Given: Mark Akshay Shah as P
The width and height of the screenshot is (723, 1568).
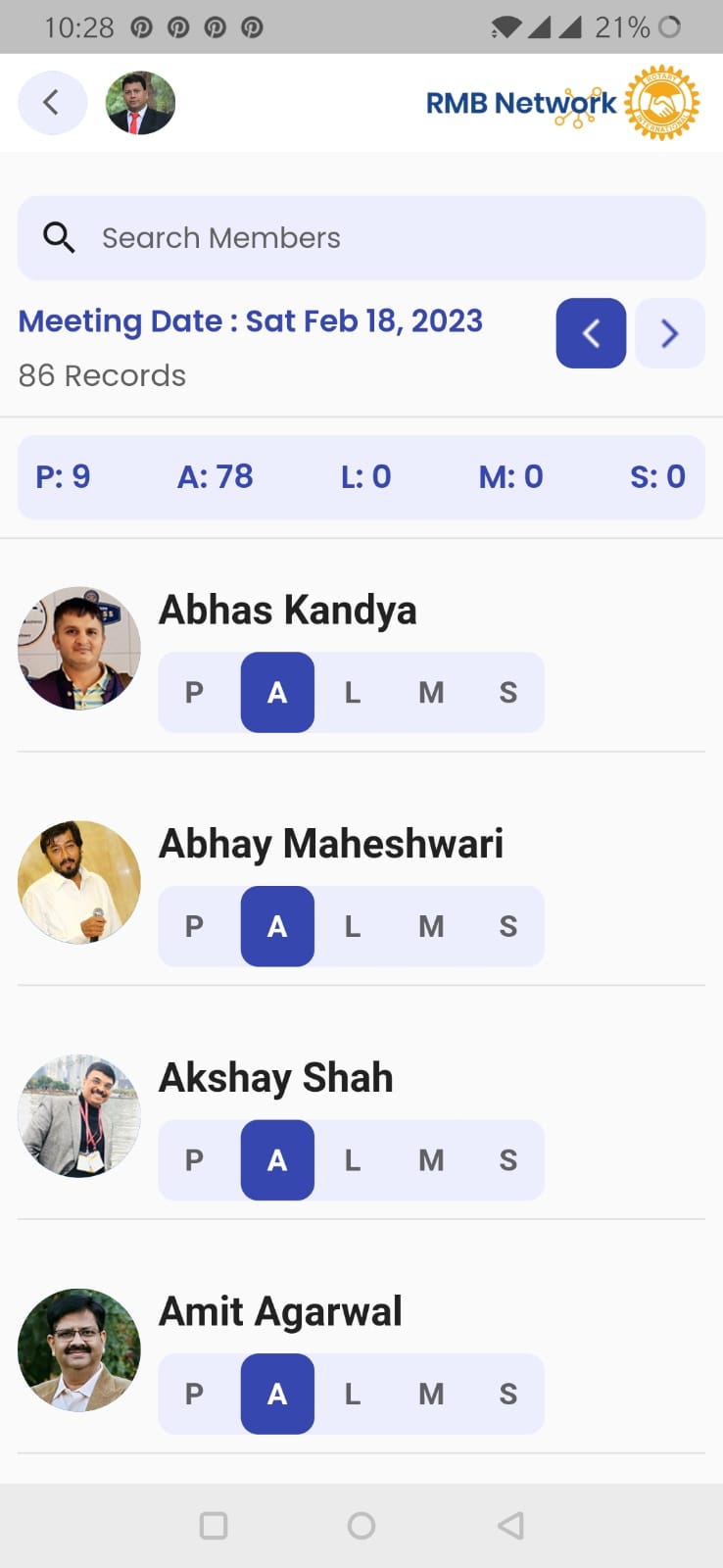Looking at the screenshot, I should pyautogui.click(x=195, y=1160).
